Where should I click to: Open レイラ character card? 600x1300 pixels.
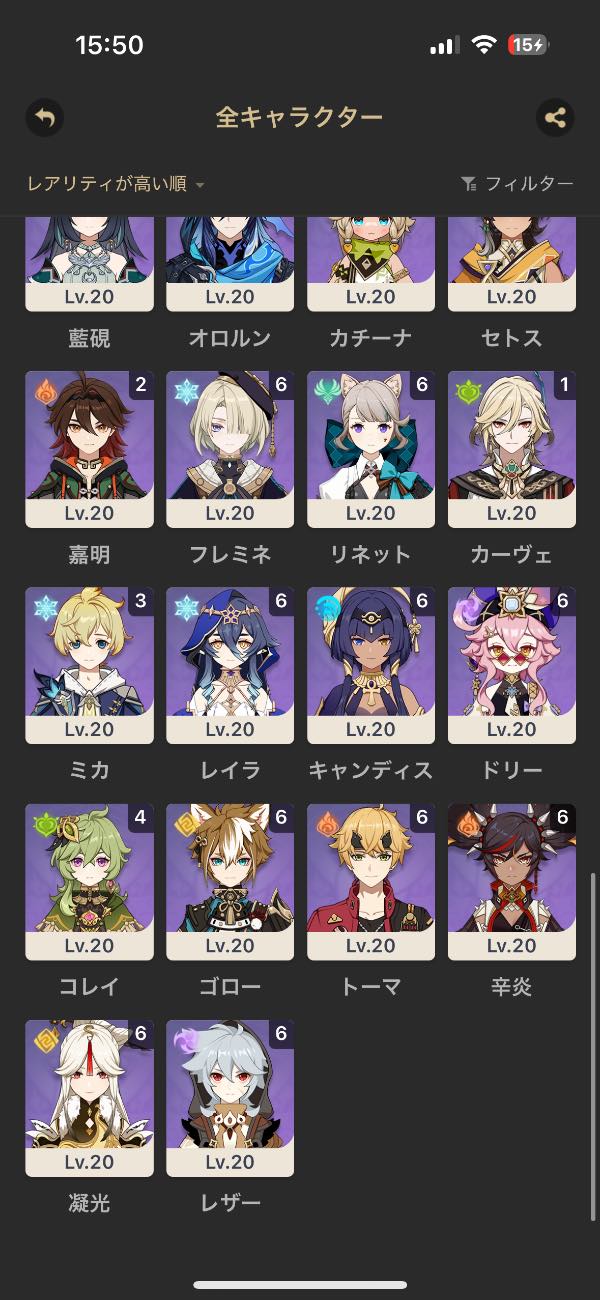click(230, 664)
